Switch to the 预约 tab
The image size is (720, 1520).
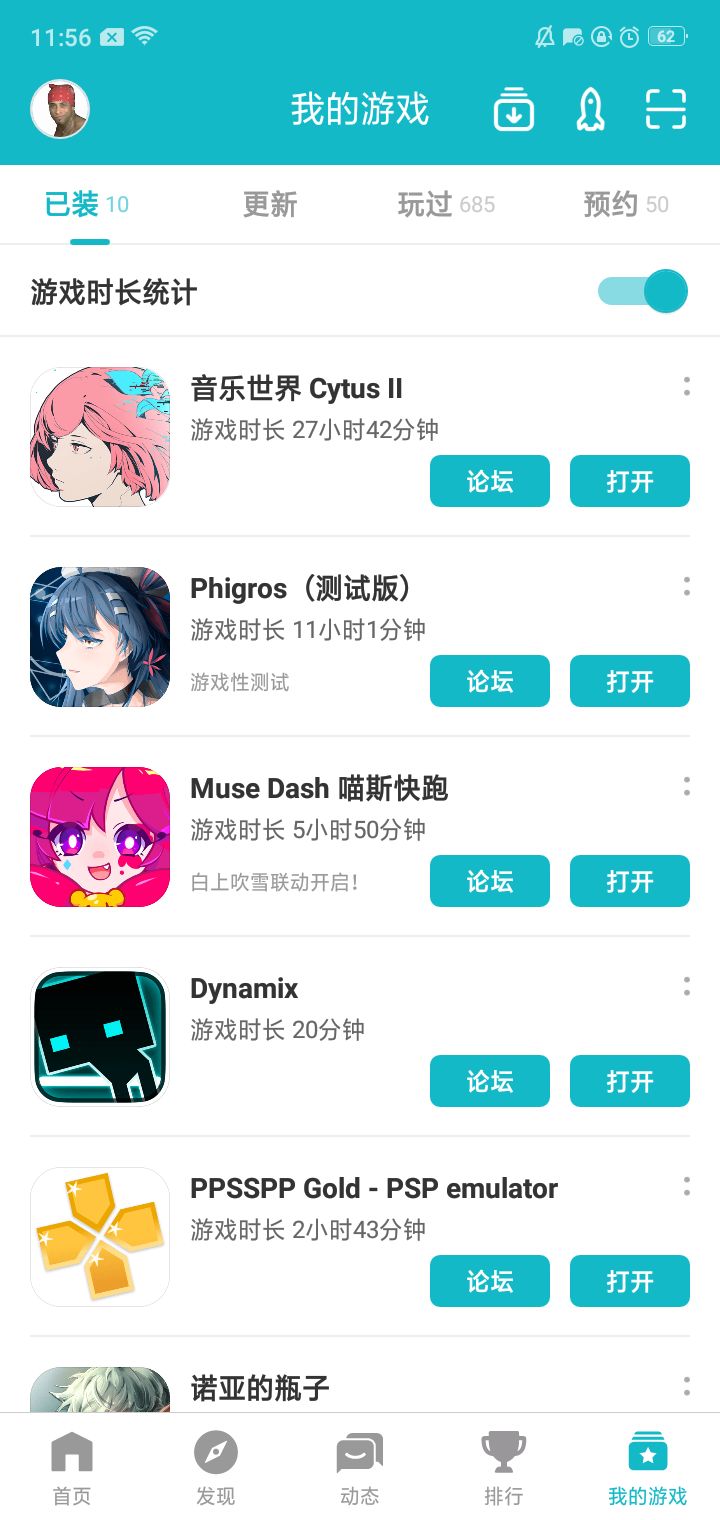click(x=625, y=205)
